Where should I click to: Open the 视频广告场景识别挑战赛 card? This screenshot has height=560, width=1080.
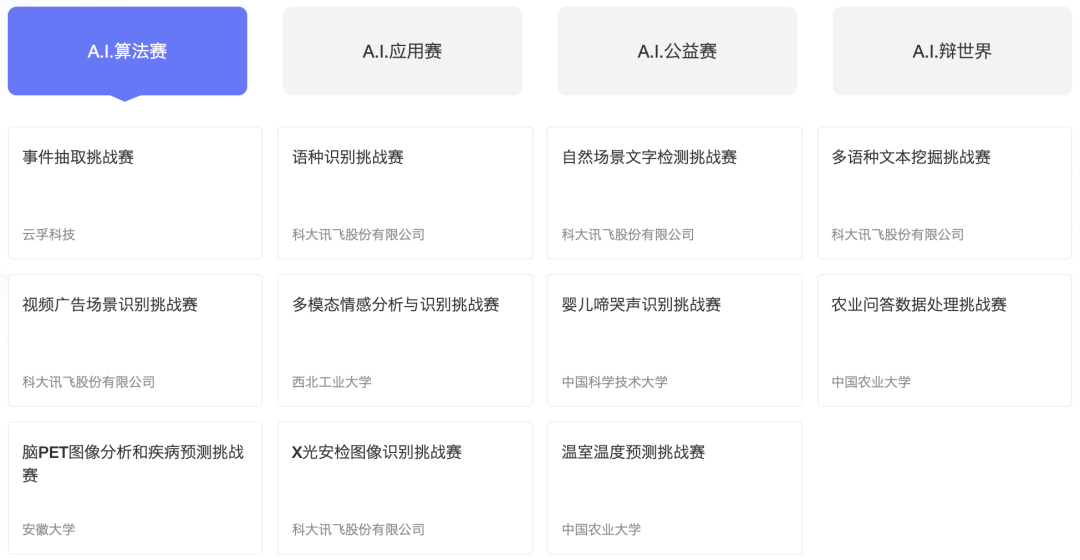135,340
